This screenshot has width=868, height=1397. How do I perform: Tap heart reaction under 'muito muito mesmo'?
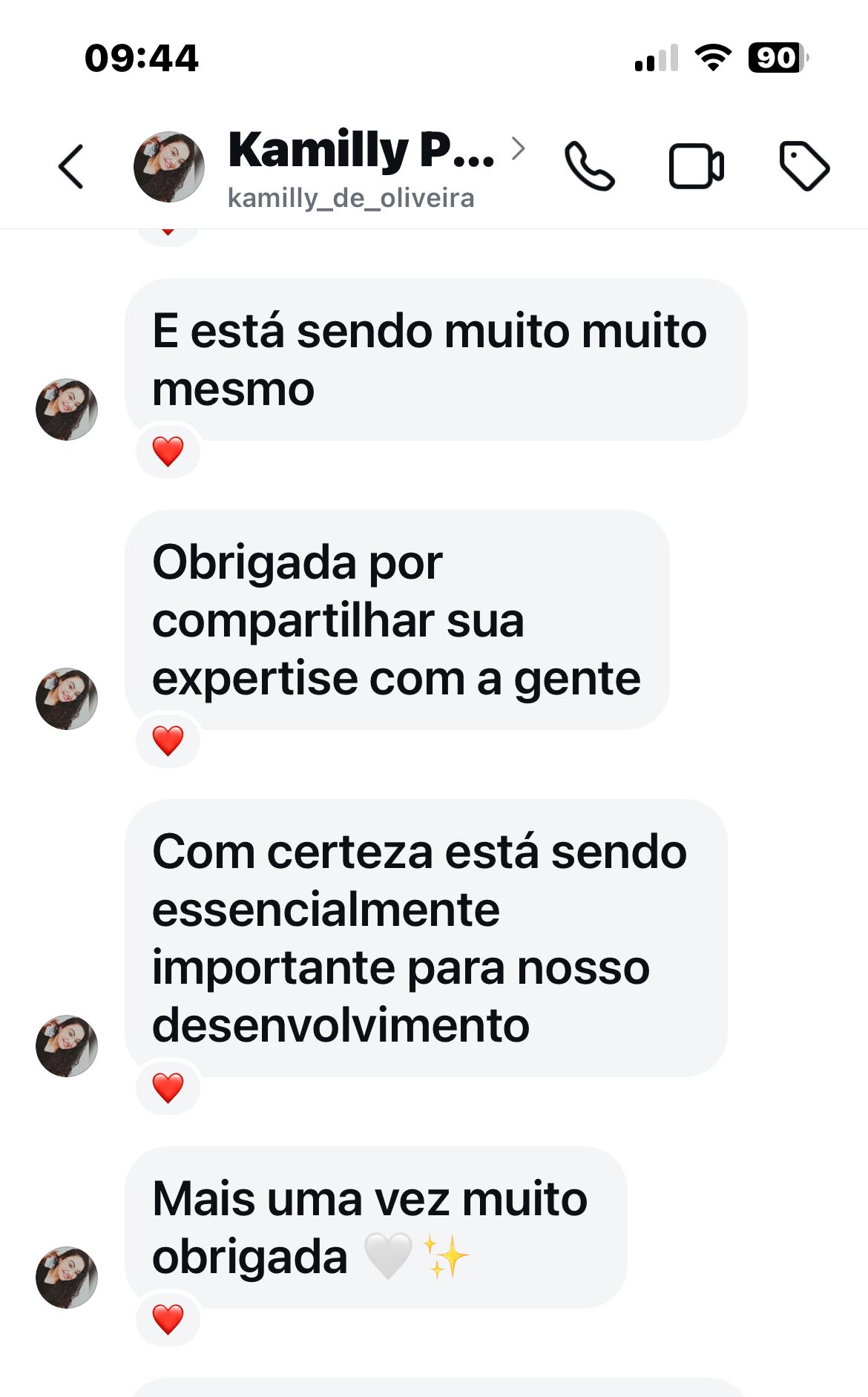(168, 451)
